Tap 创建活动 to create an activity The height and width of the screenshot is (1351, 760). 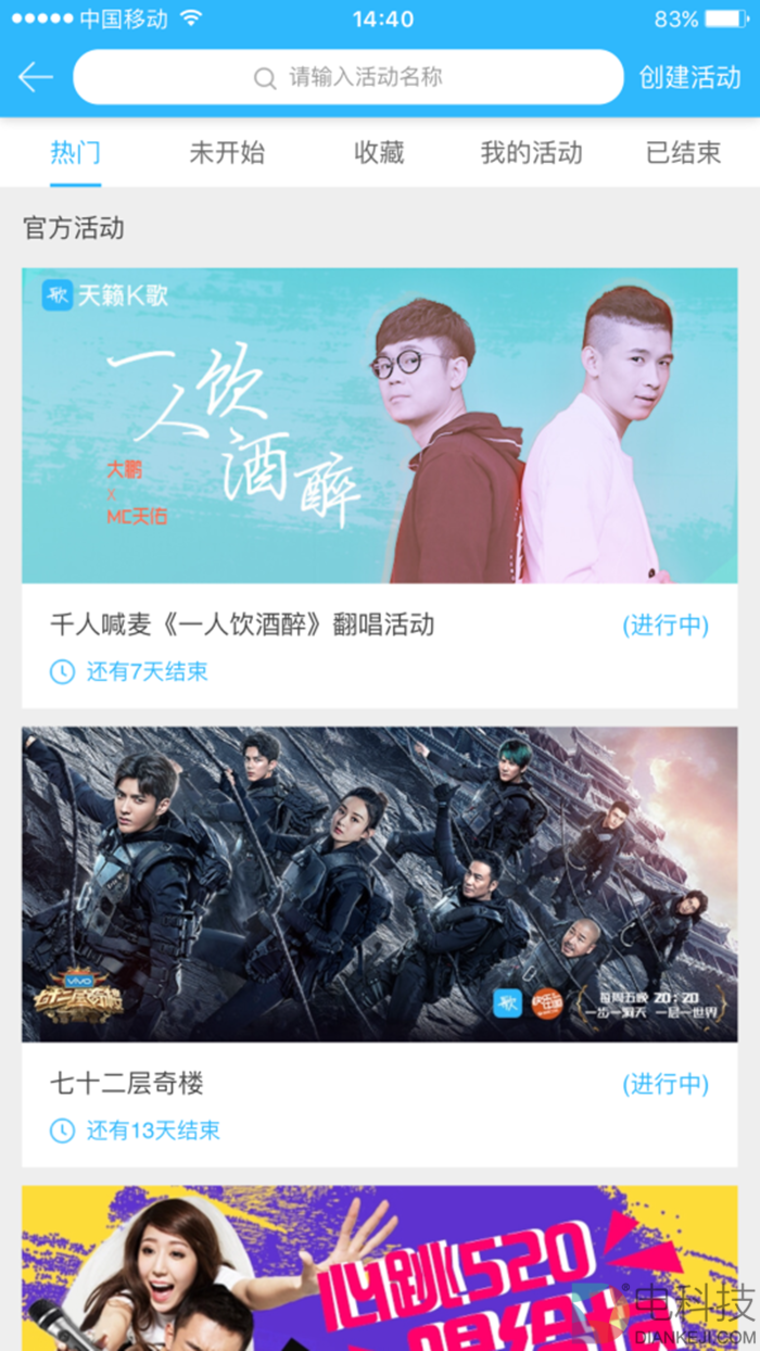690,77
